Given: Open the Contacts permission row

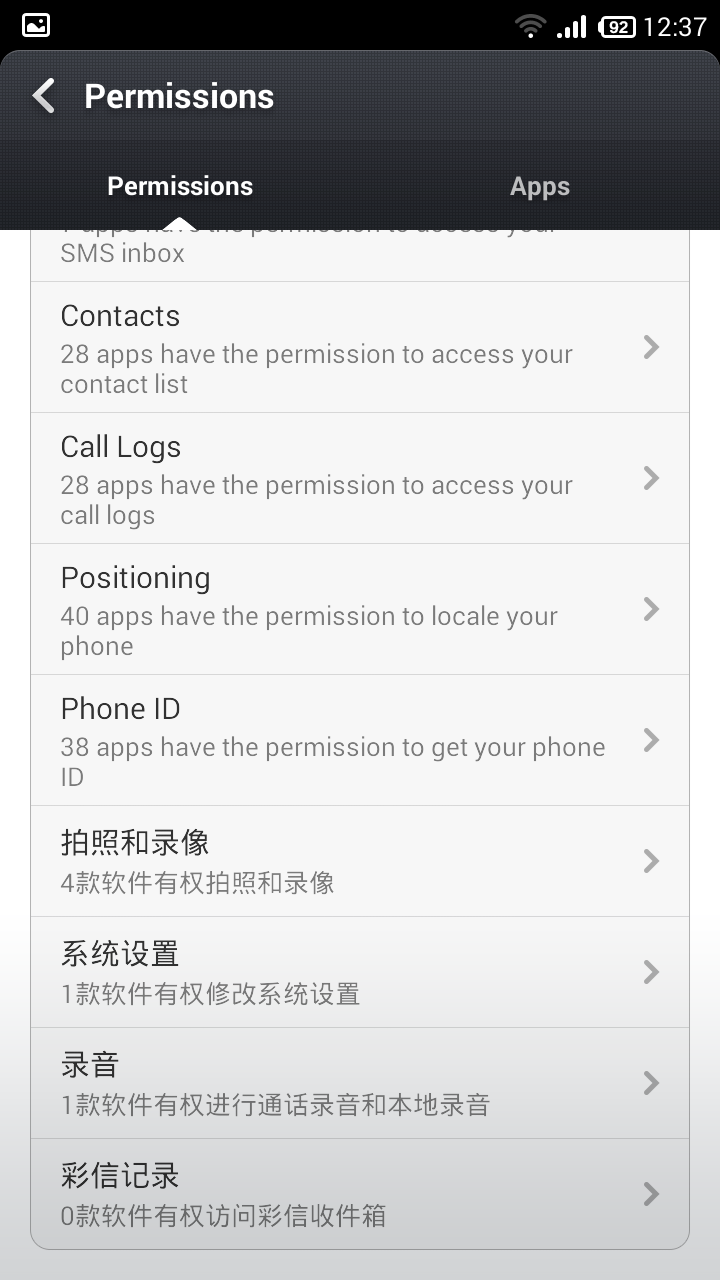Looking at the screenshot, I should [360, 347].
